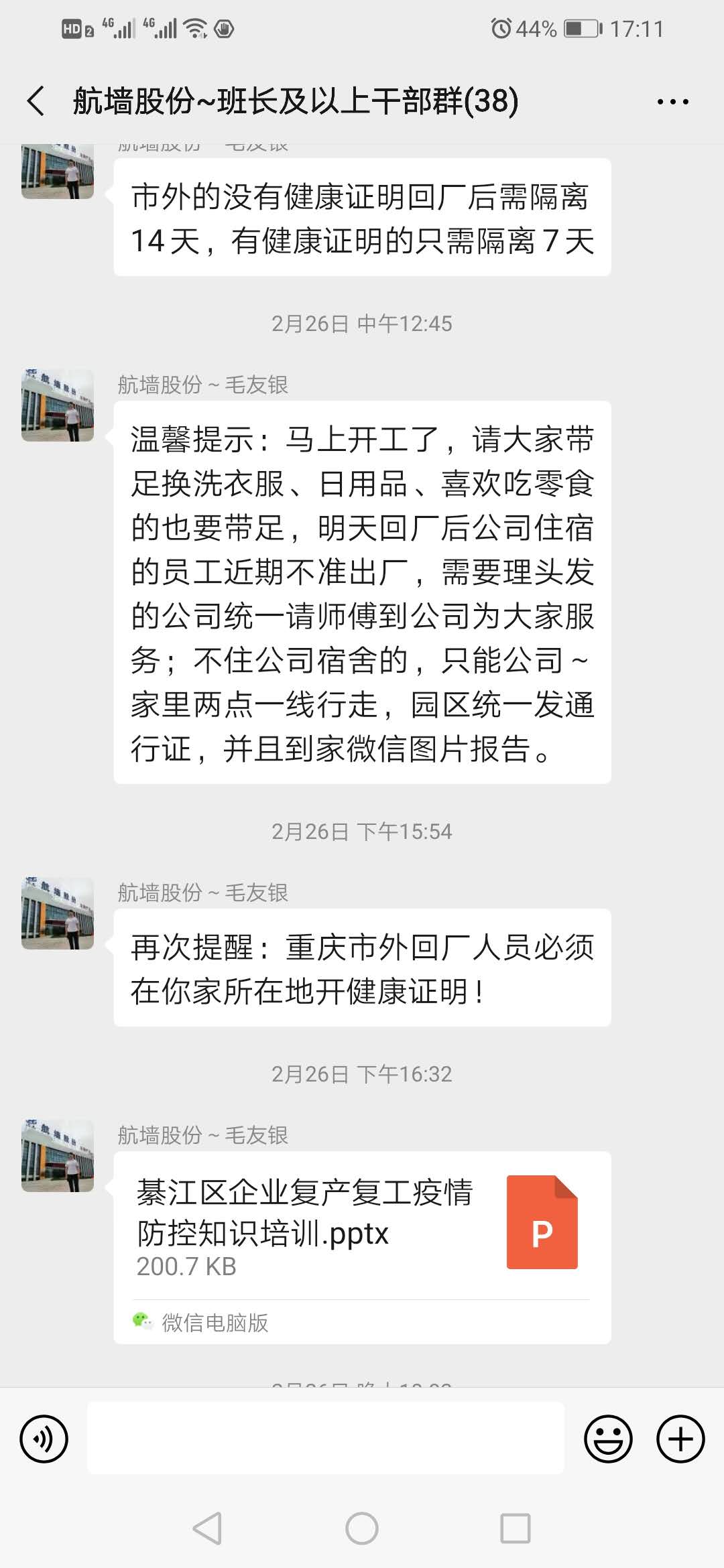
Task: Open recent apps from navigation bar
Action: tap(516, 1528)
